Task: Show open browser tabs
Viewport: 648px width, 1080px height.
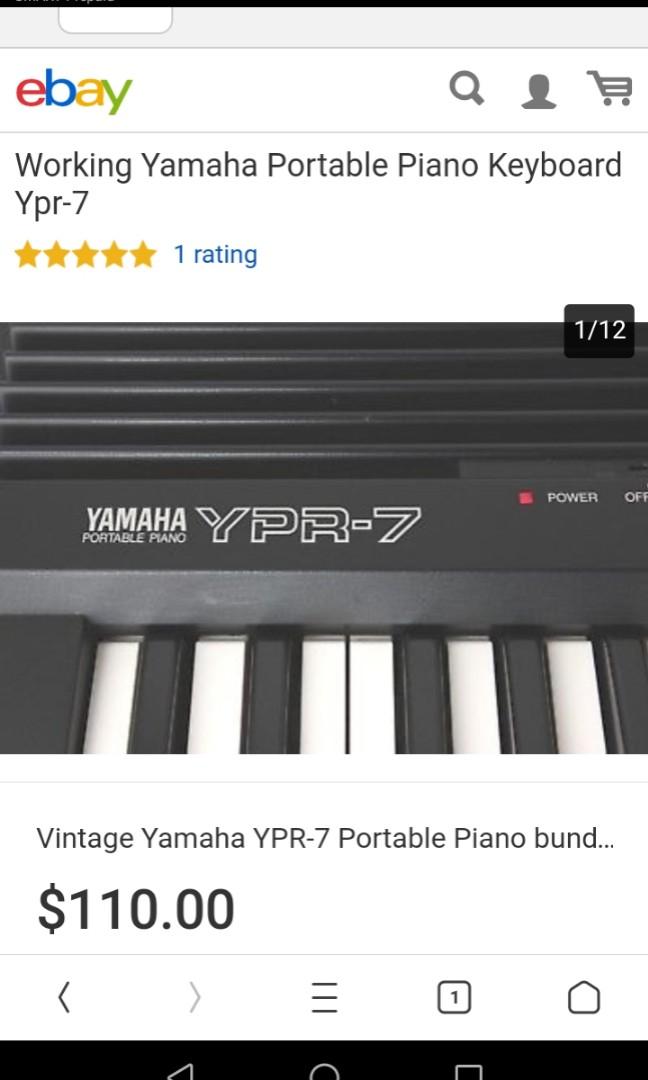Action: pos(454,997)
